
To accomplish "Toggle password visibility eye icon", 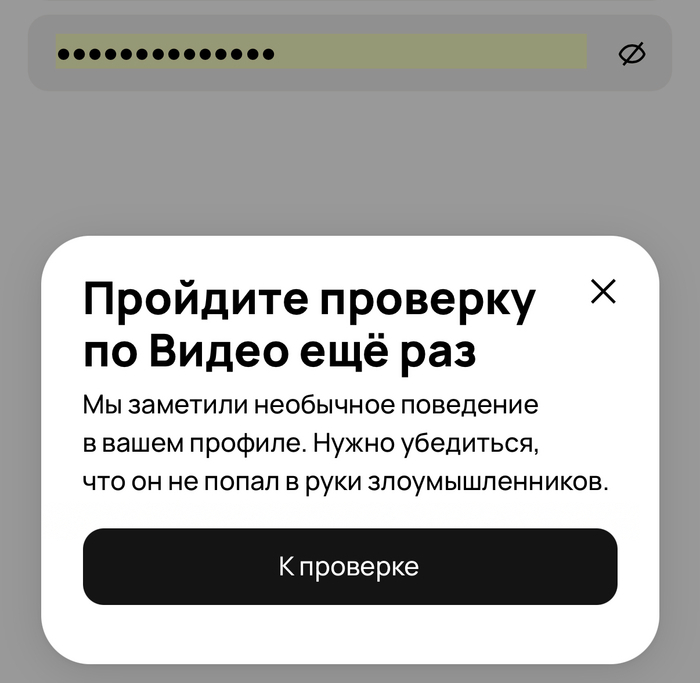I will coord(632,54).
